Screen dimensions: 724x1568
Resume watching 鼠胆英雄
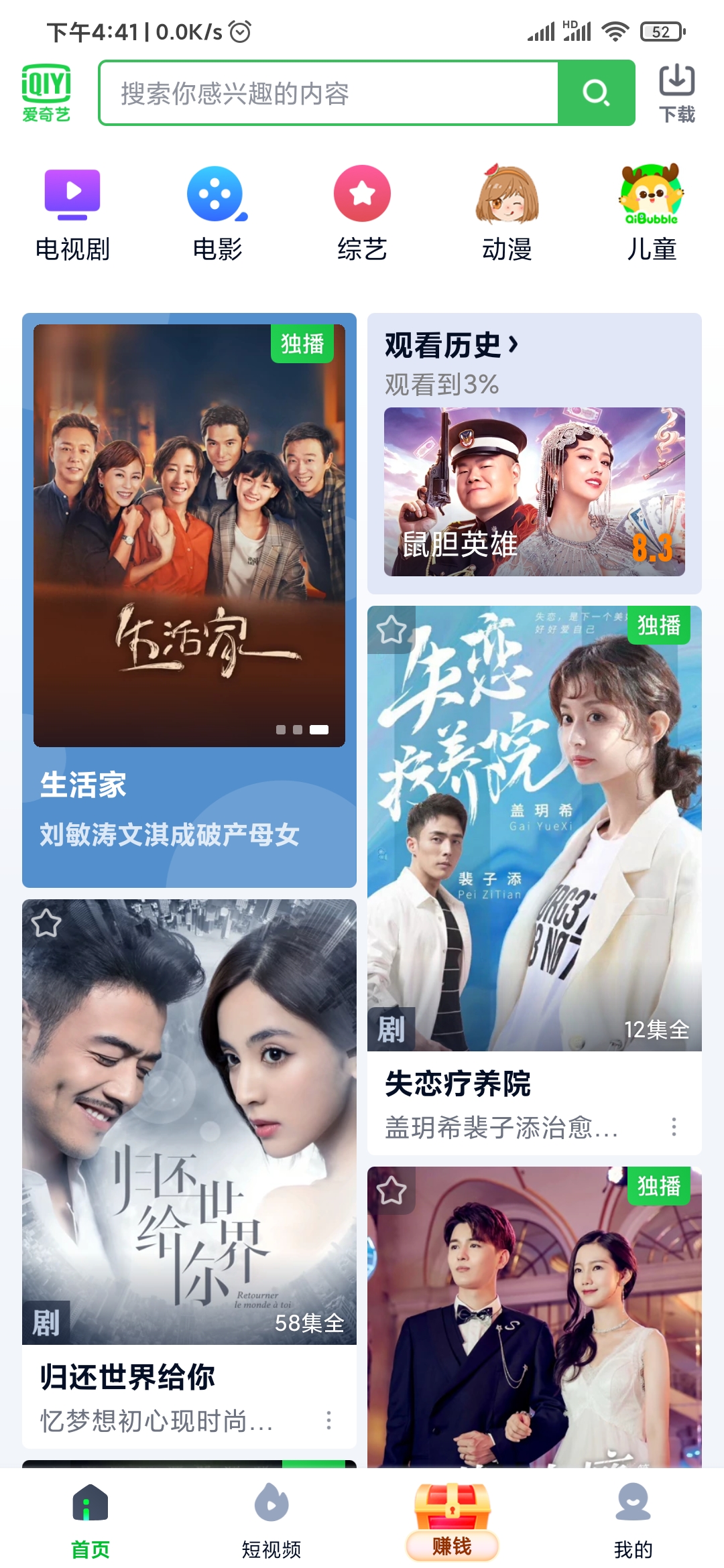[534, 492]
